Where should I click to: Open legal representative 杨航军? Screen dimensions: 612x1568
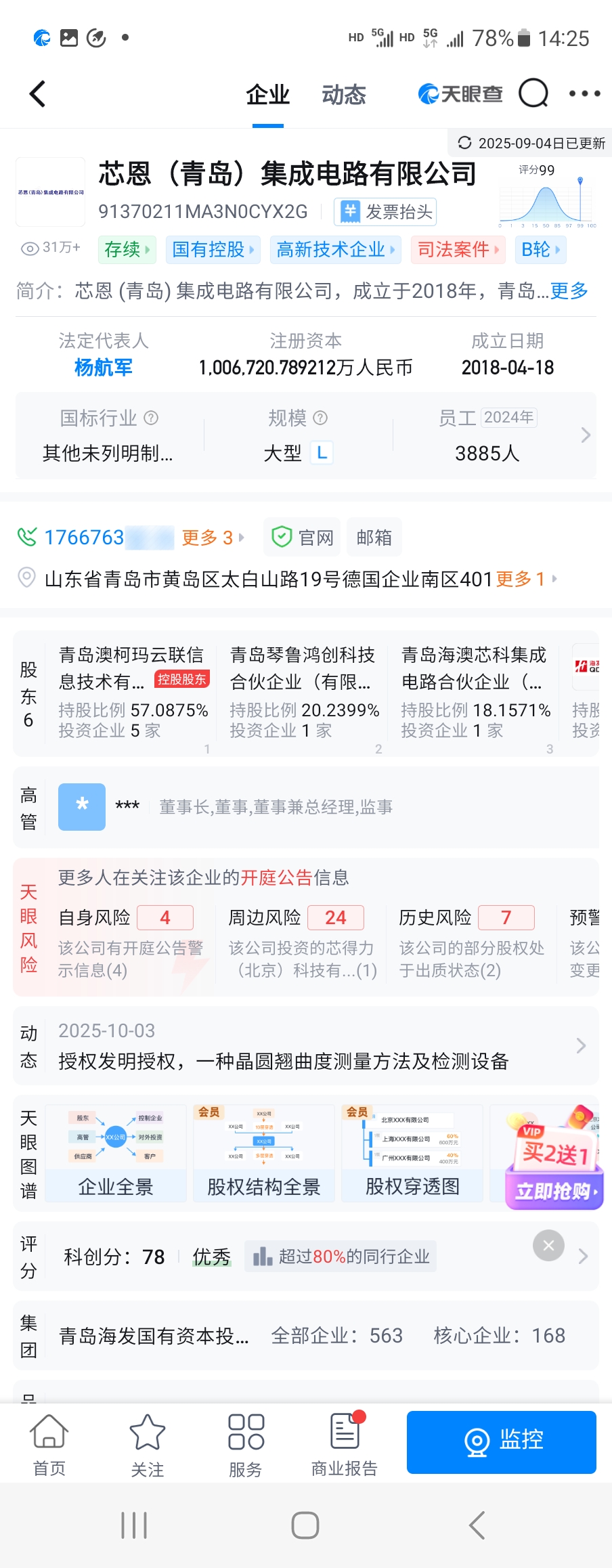pyautogui.click(x=104, y=368)
